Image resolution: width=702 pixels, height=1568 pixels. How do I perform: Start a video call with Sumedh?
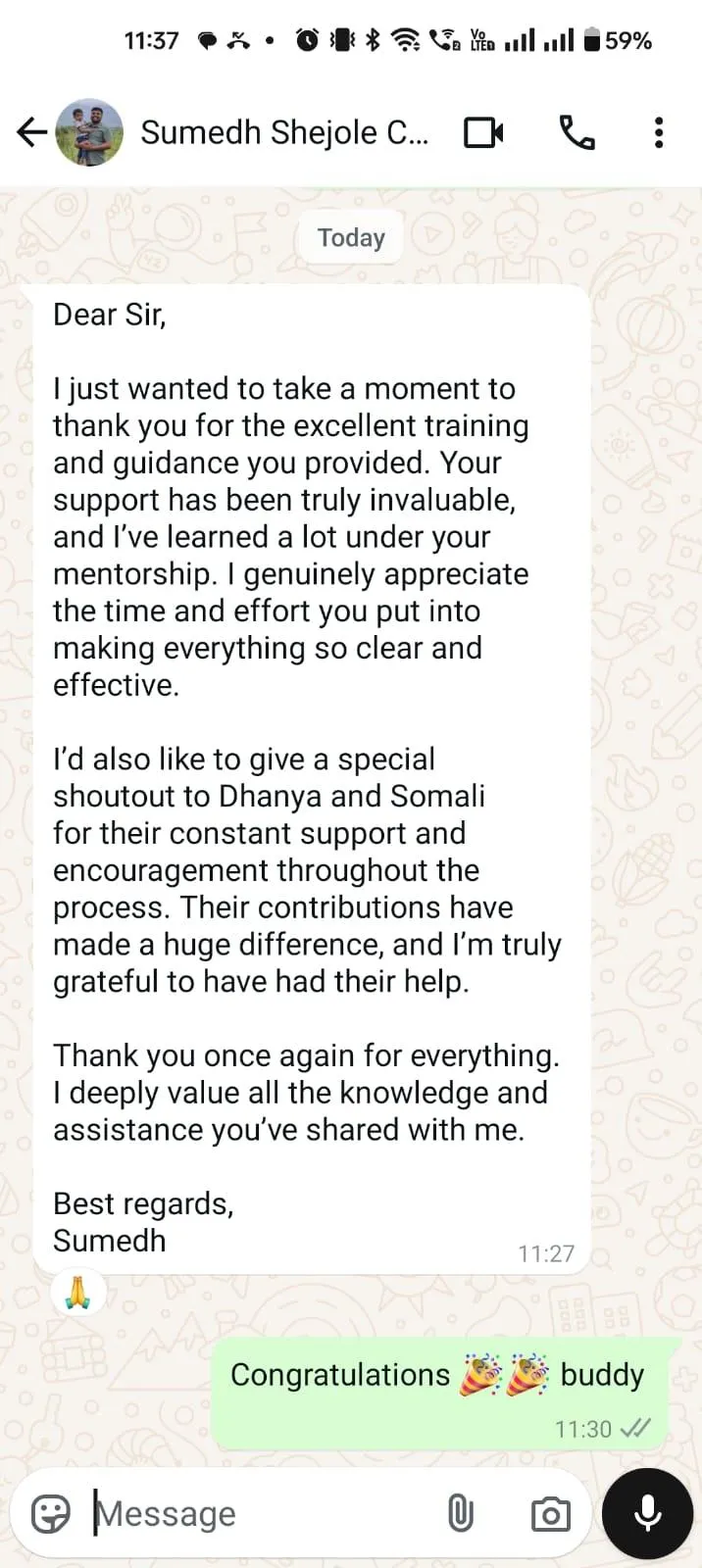(483, 132)
